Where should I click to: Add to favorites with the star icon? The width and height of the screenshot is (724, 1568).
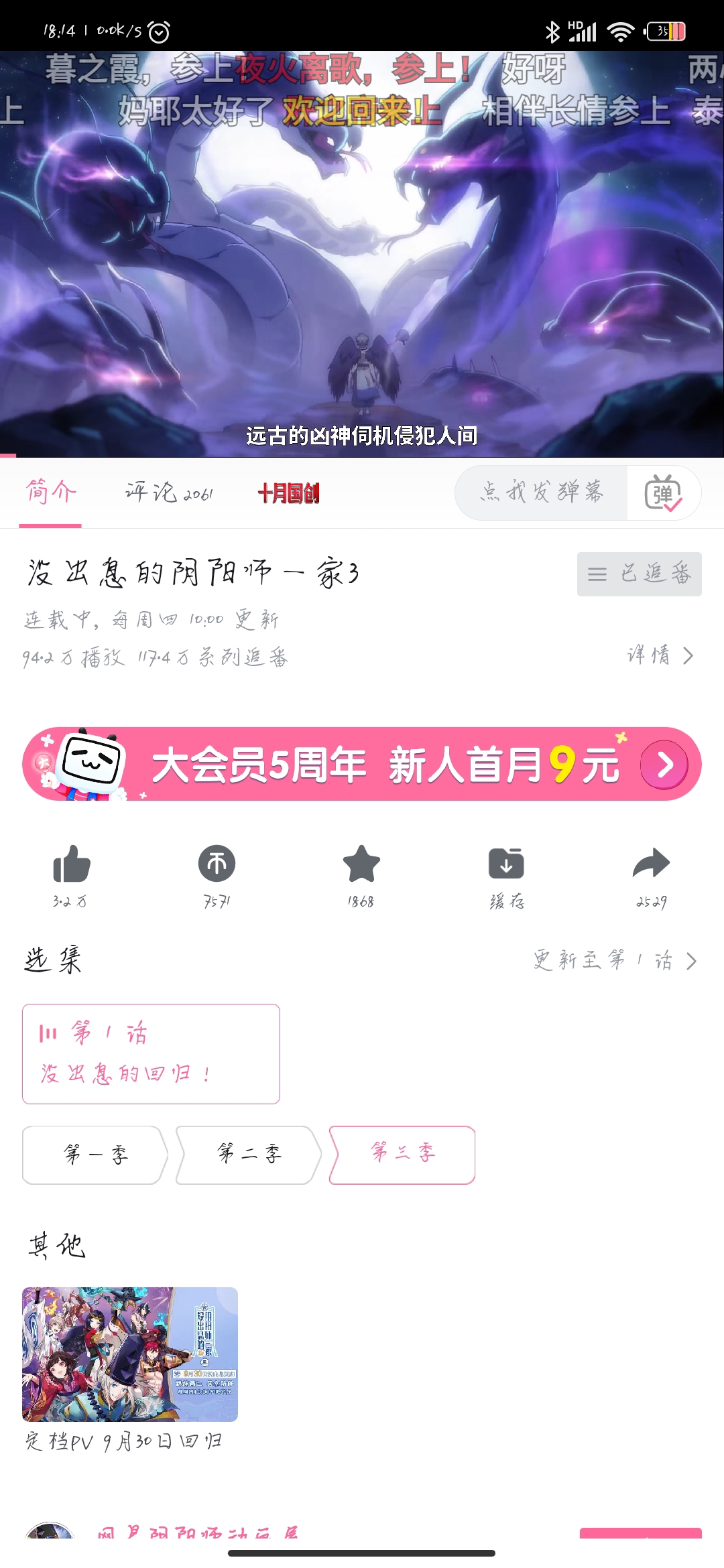pos(361,864)
